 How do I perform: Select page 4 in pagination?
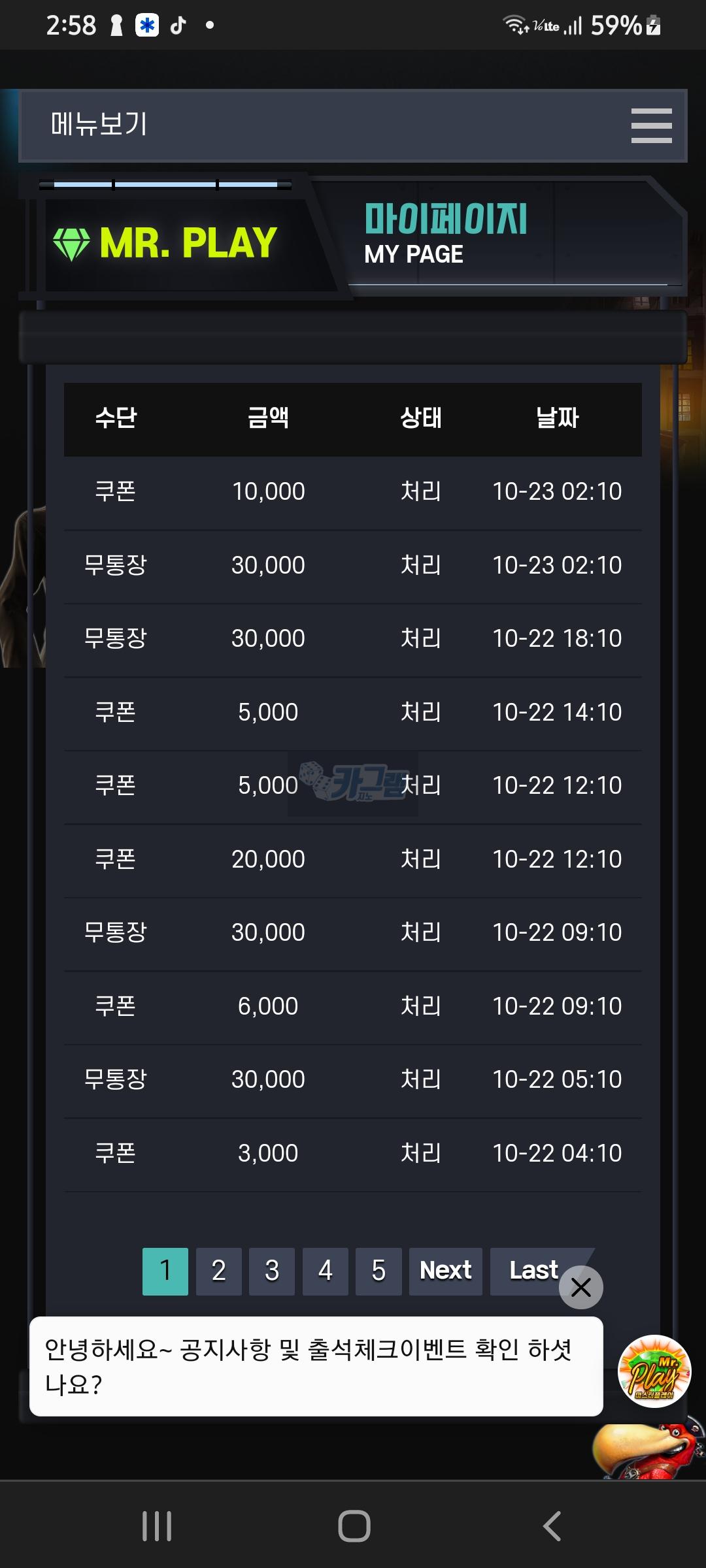pyautogui.click(x=325, y=1271)
